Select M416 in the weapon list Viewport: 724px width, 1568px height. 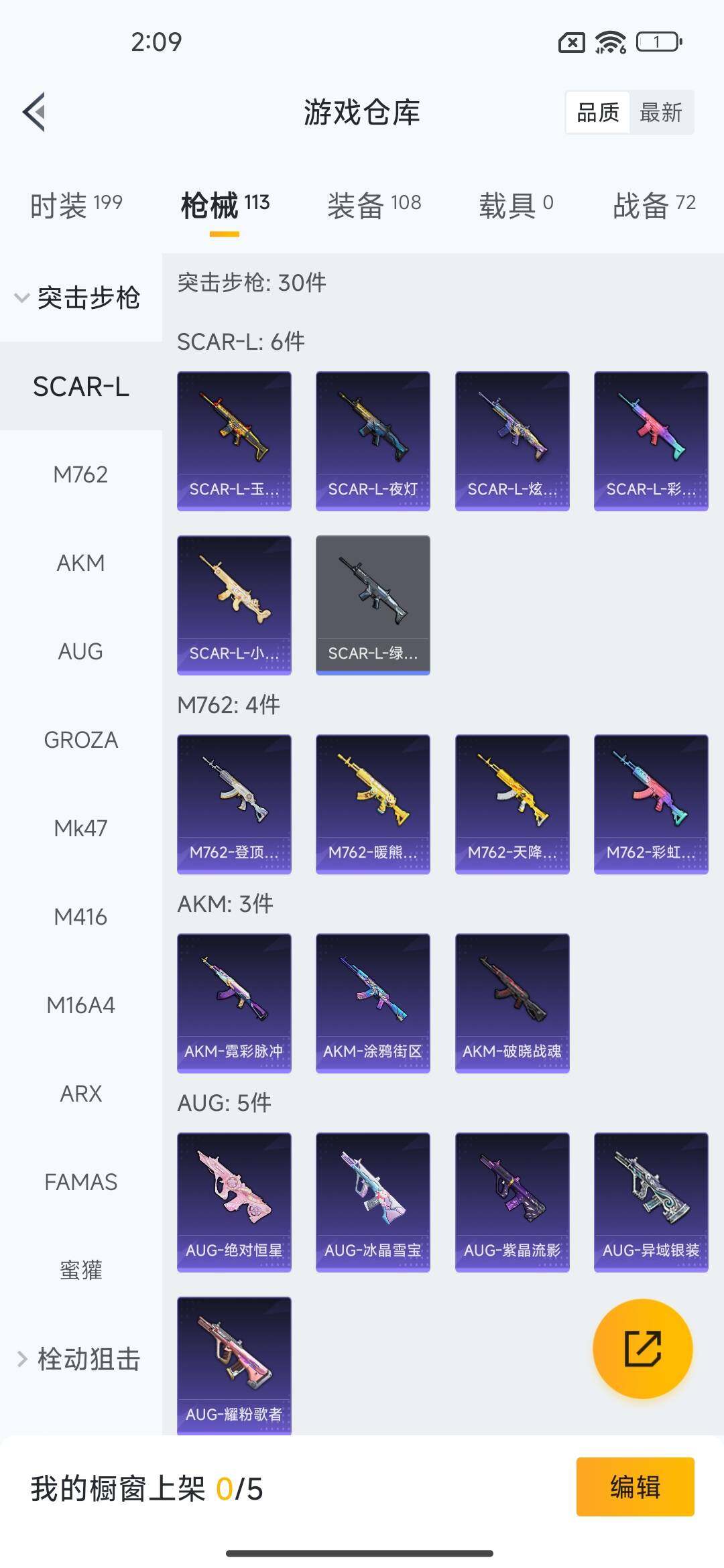coord(80,917)
